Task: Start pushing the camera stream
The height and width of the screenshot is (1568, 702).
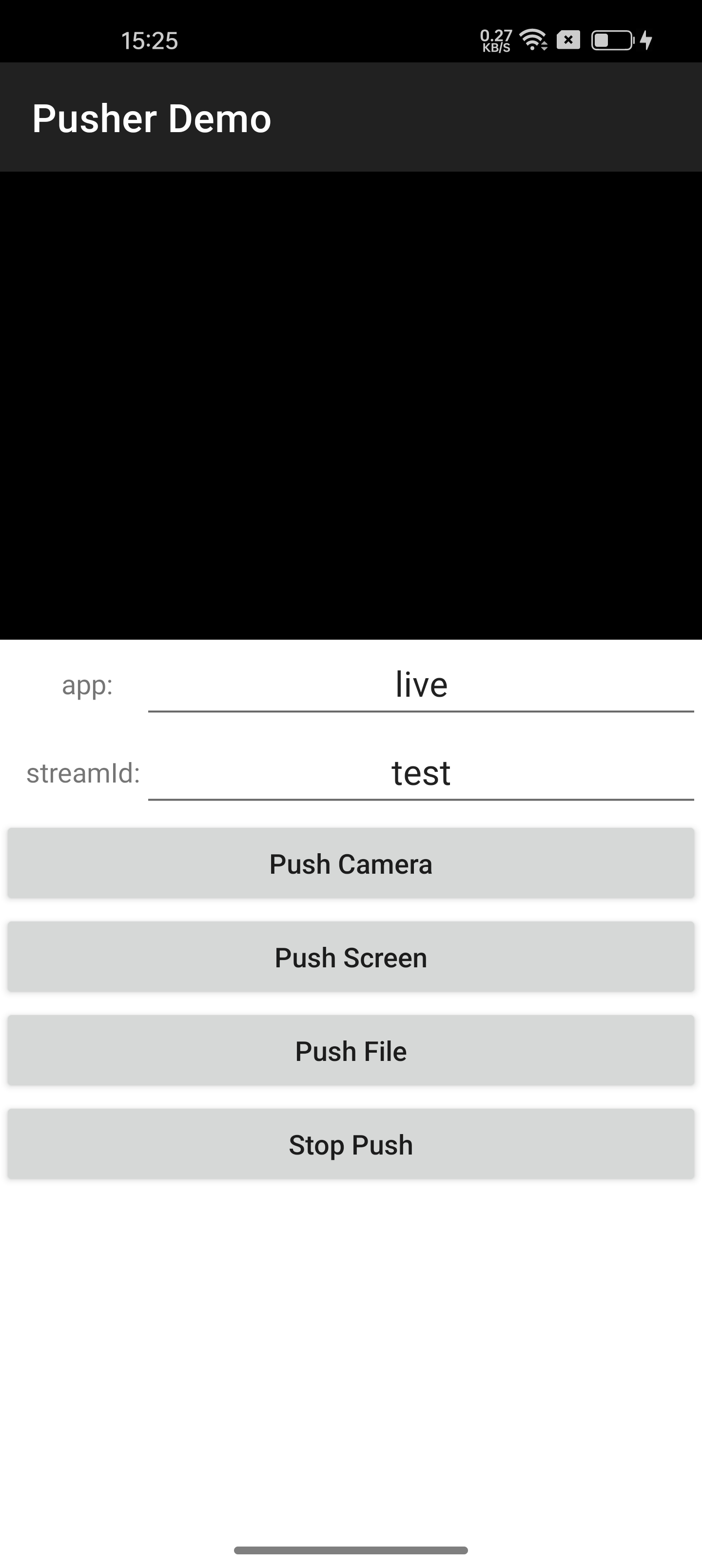Action: tap(351, 864)
